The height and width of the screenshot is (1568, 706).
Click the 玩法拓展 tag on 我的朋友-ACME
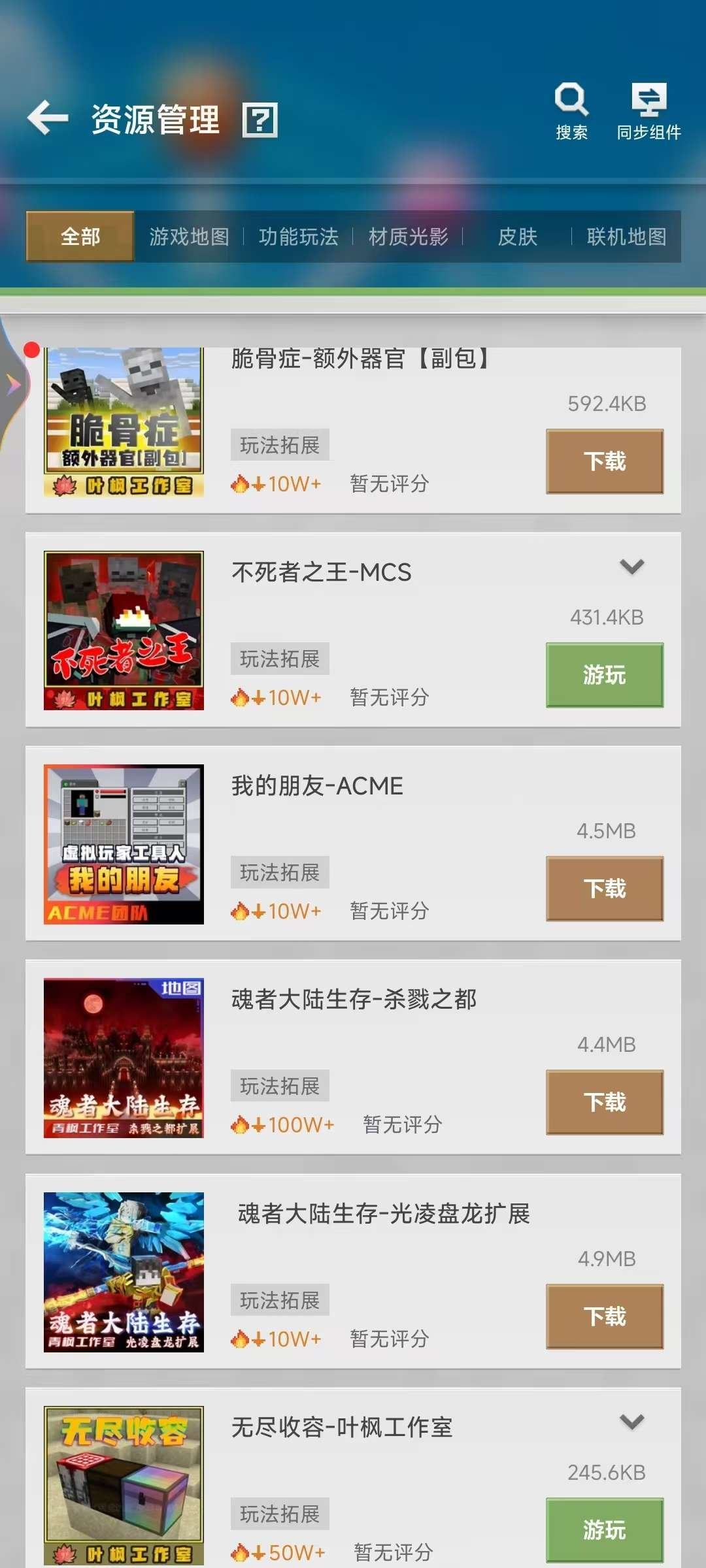pyautogui.click(x=280, y=872)
